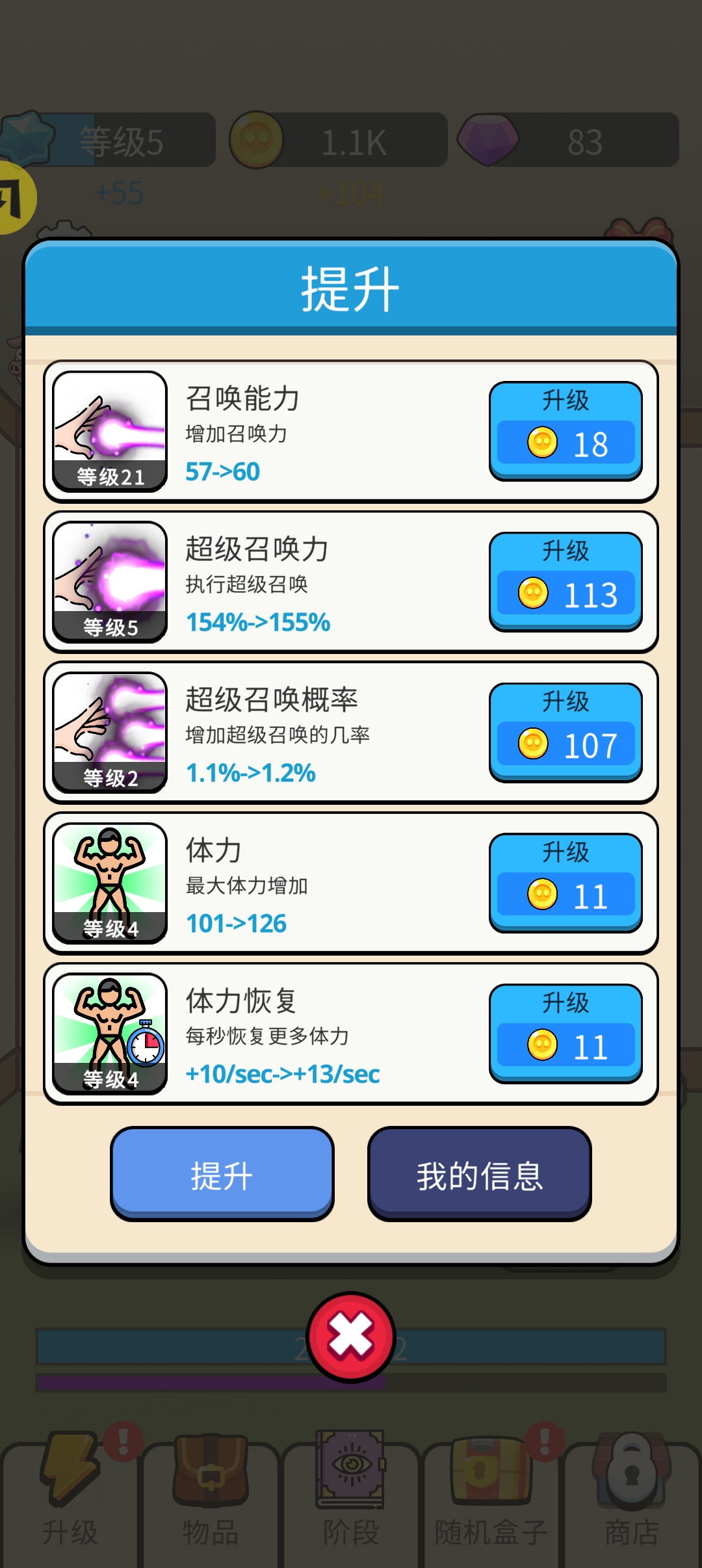Image resolution: width=702 pixels, height=1568 pixels.
Task: Tap the coin balance showing 1.1K
Action: (338, 140)
